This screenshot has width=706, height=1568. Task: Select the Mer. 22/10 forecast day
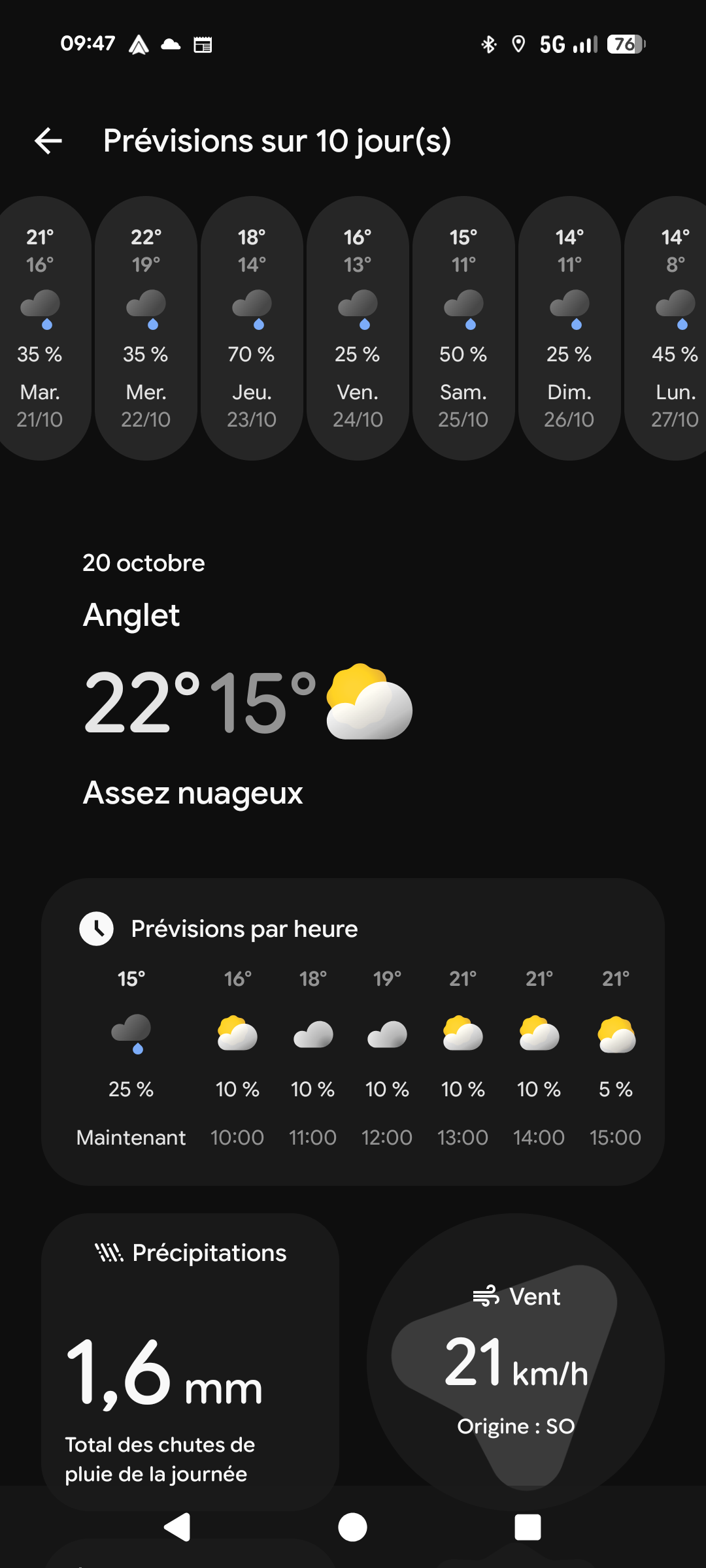146,328
